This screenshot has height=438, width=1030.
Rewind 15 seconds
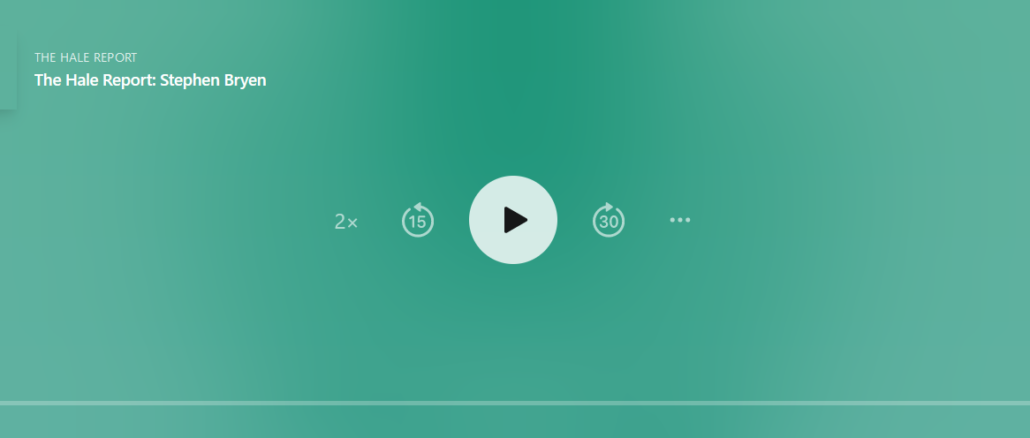(418, 220)
